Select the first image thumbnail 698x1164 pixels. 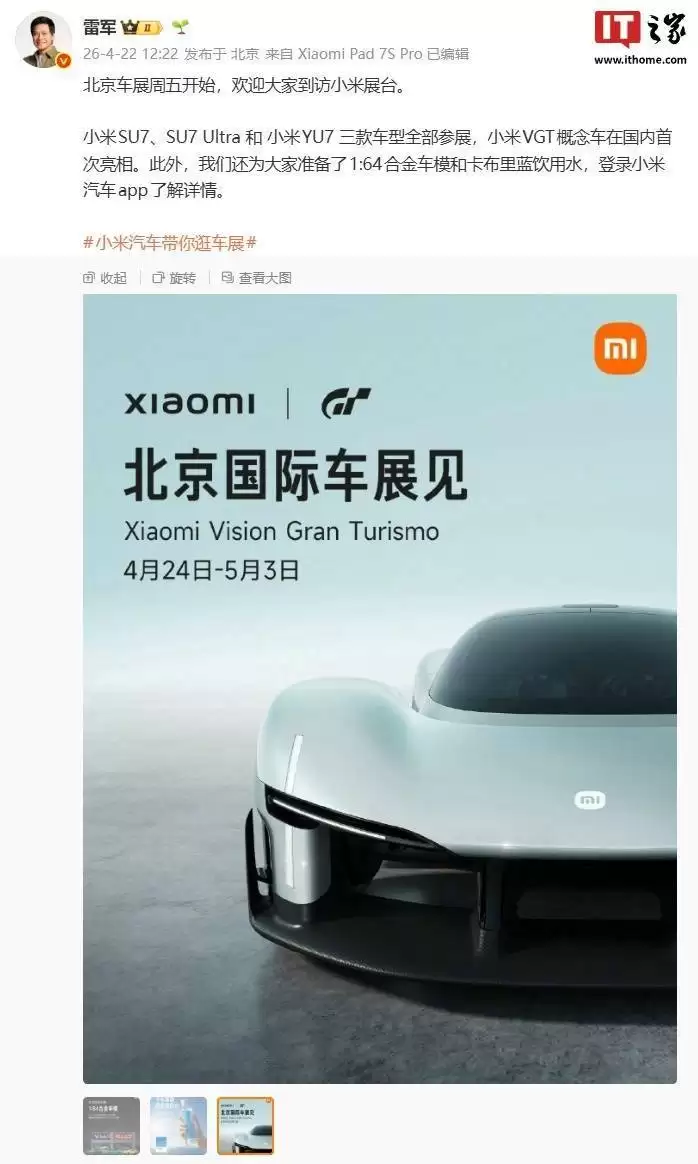[x=111, y=1125]
